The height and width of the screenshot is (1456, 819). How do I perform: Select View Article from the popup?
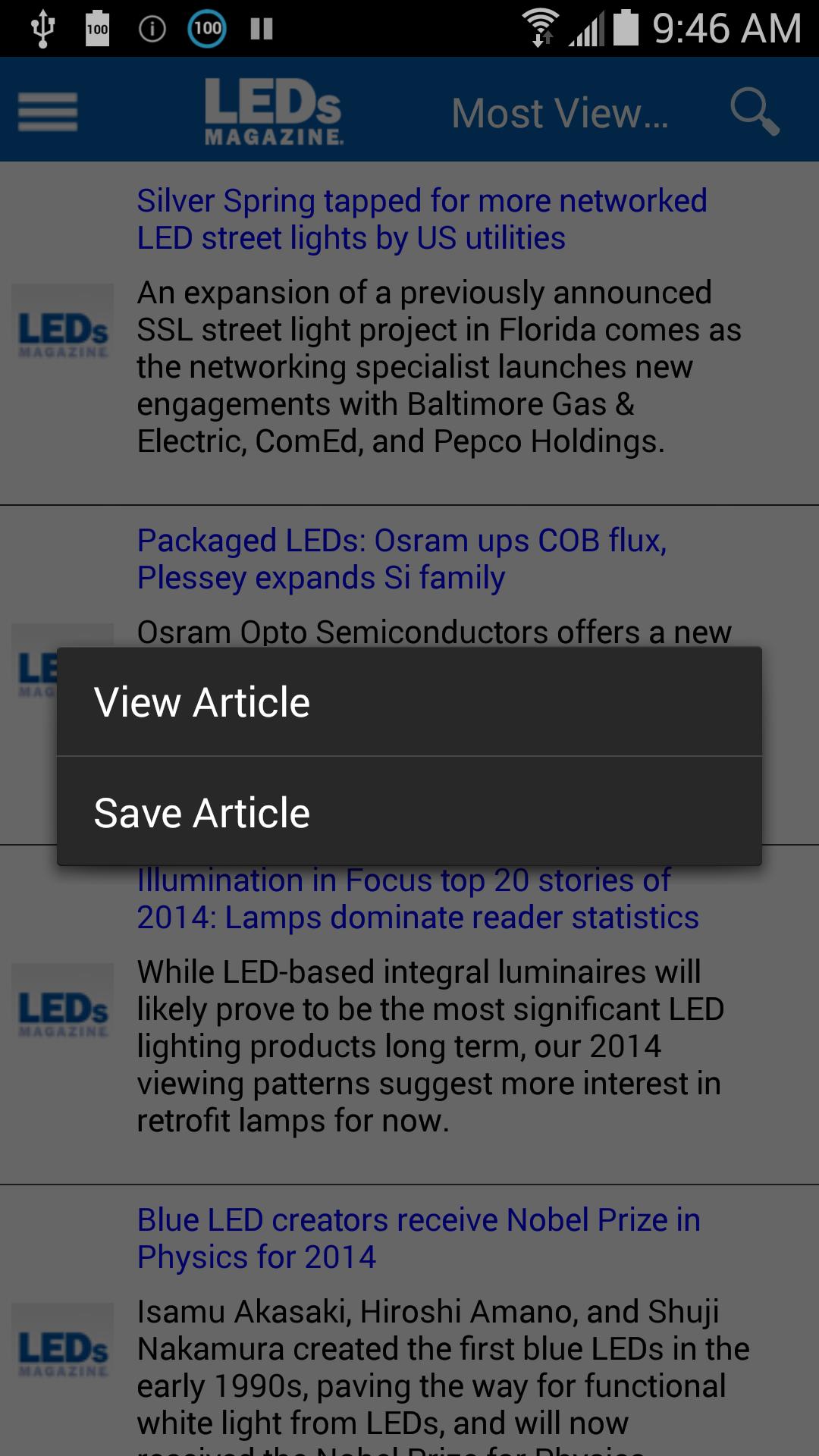click(x=409, y=702)
